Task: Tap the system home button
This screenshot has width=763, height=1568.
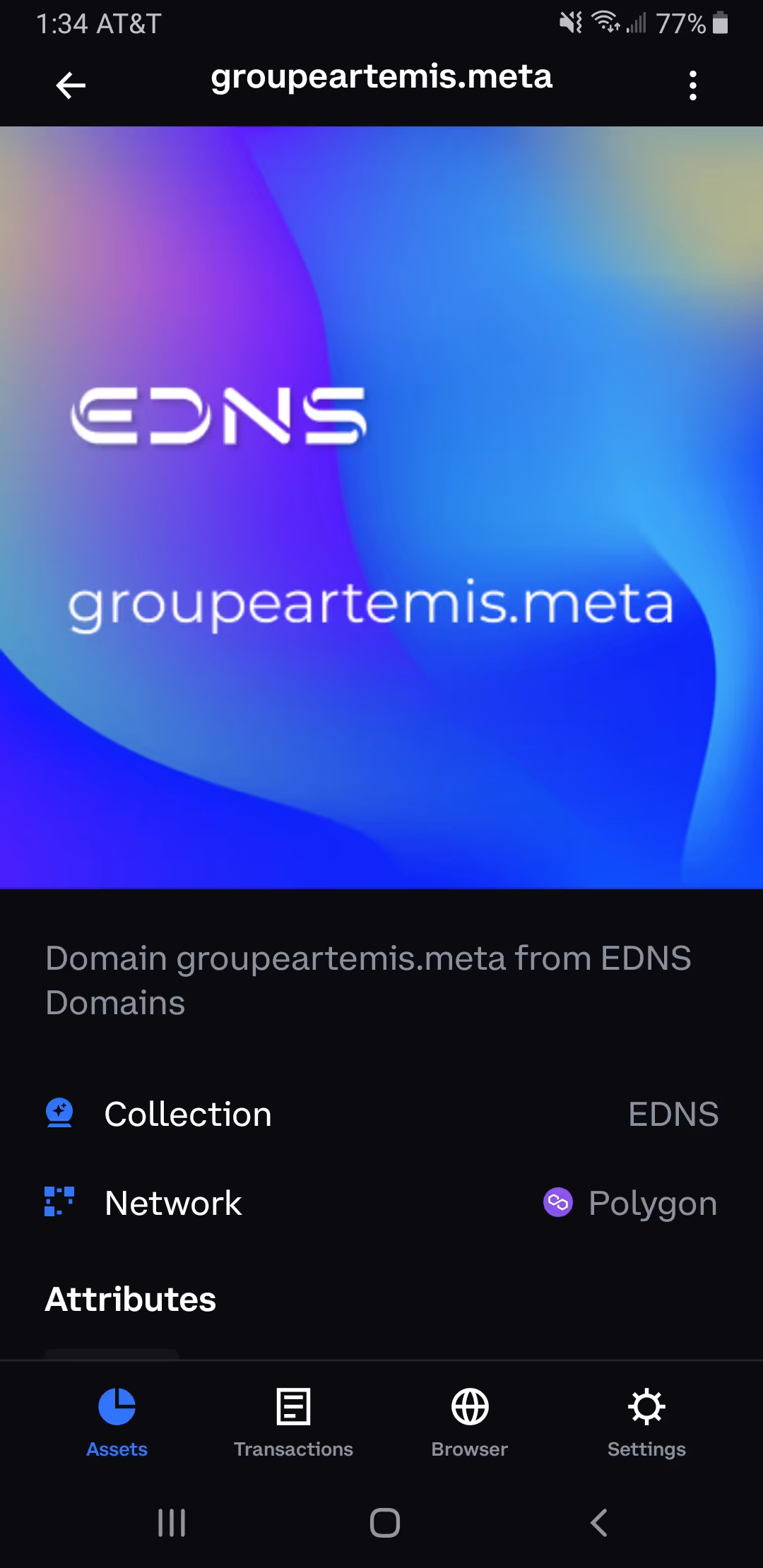Action: [x=384, y=1522]
